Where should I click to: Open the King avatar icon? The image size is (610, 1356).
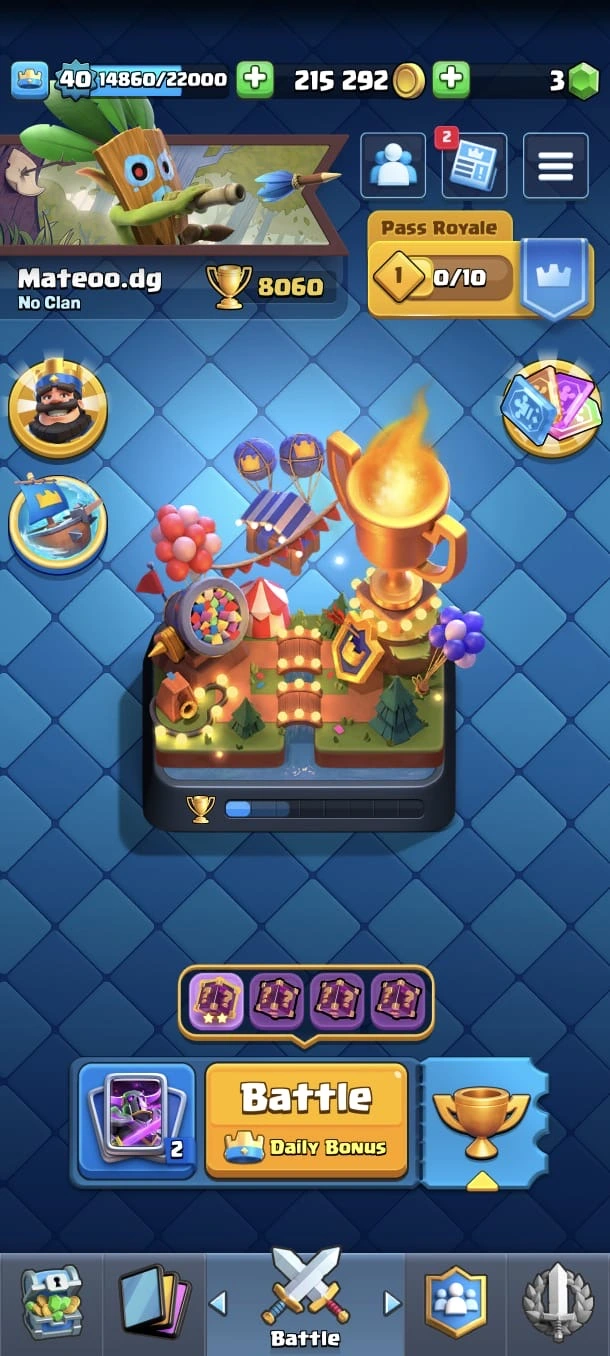pyautogui.click(x=58, y=406)
